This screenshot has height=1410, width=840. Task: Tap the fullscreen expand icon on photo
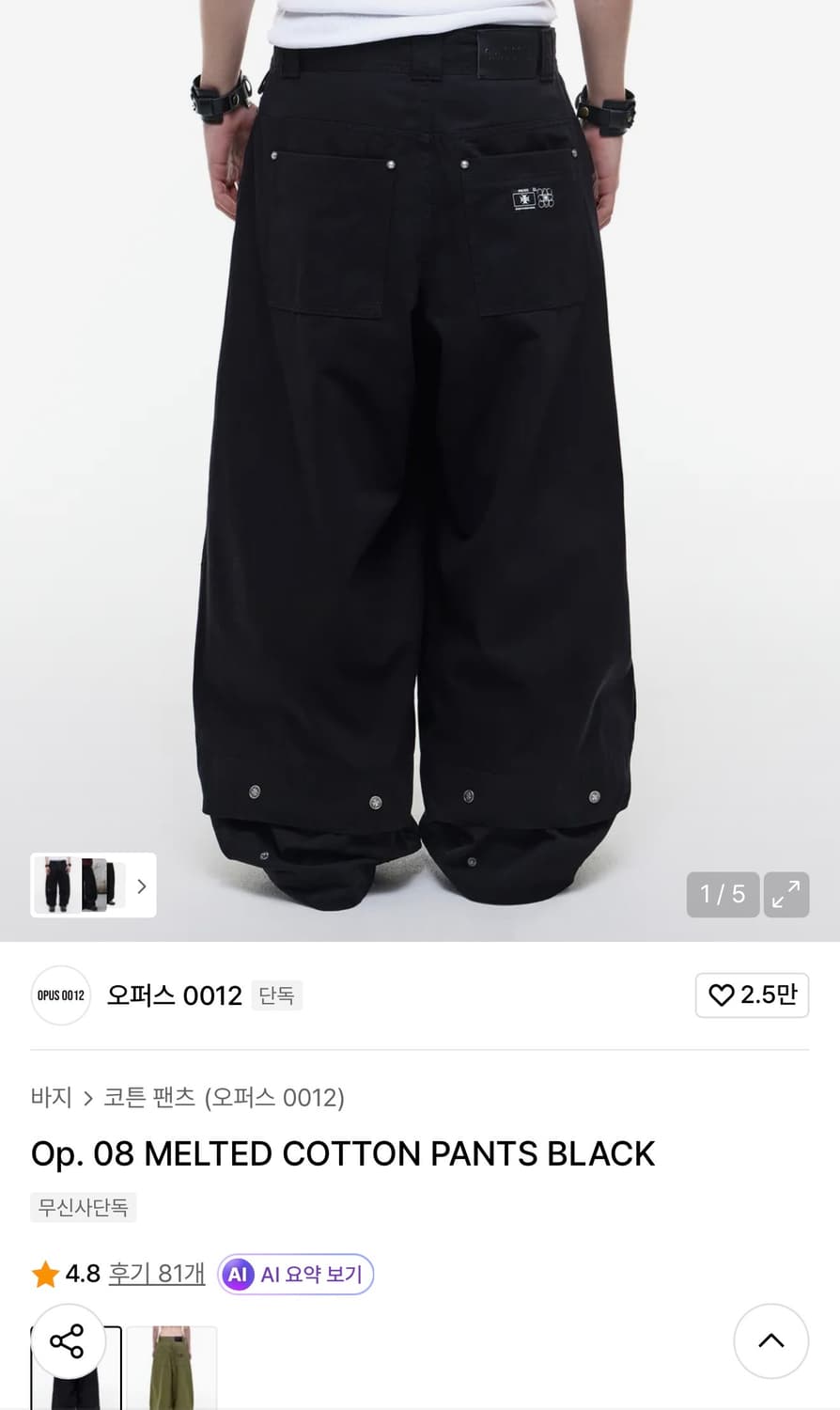click(x=786, y=894)
